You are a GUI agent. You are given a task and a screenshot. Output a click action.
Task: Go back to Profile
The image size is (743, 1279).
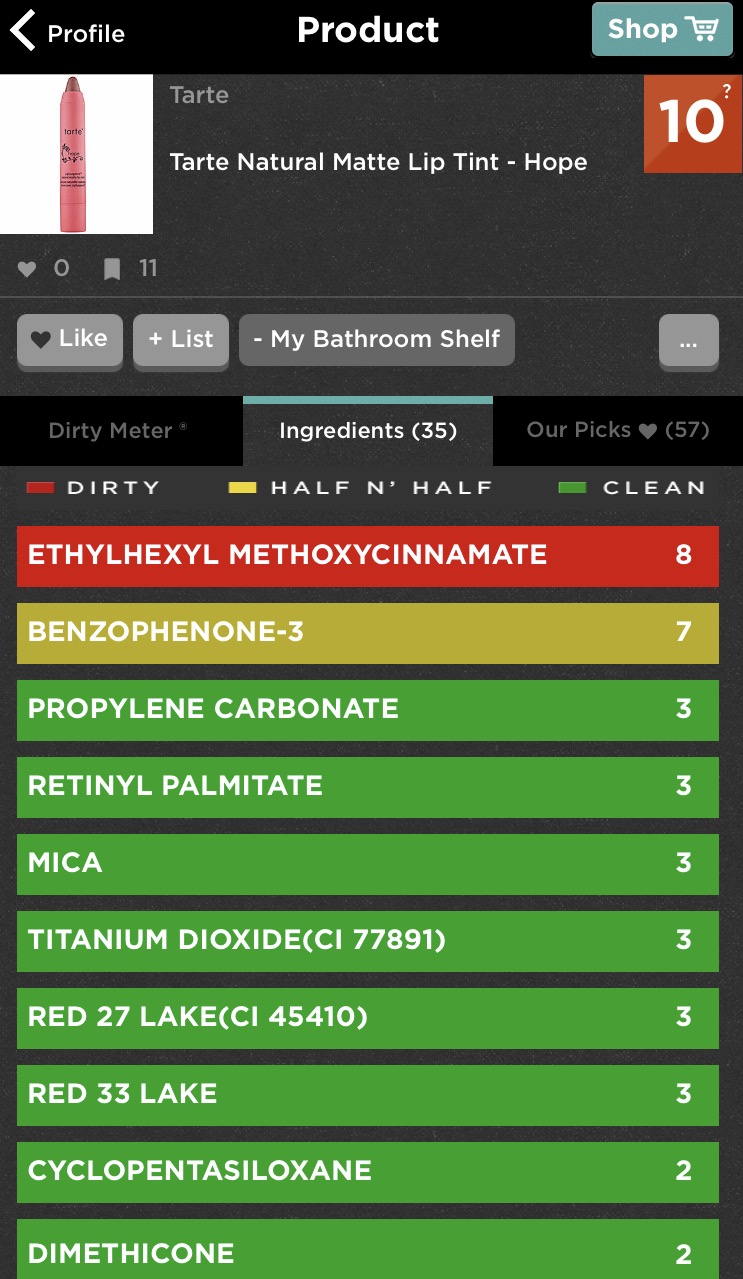tap(67, 32)
